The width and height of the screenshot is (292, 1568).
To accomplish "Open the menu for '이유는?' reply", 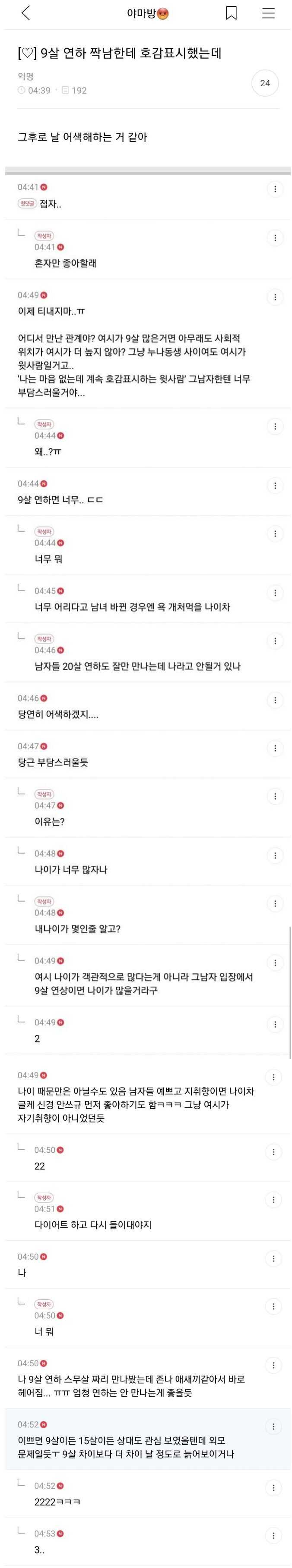I will [x=275, y=796].
